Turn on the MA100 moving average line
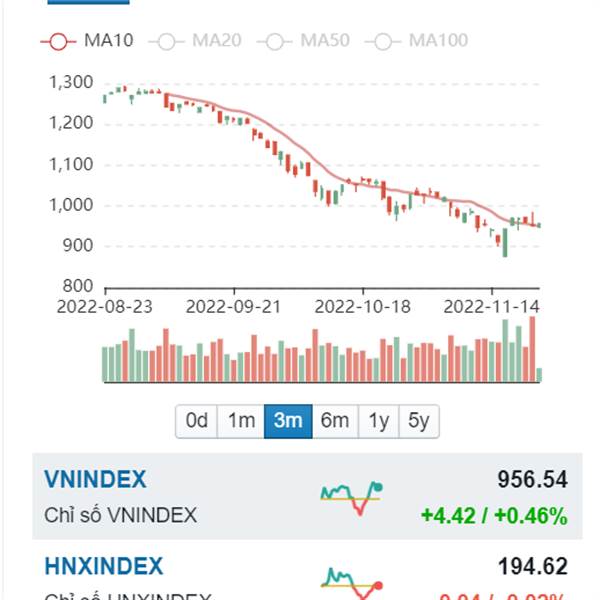This screenshot has width=600, height=600. (416, 41)
